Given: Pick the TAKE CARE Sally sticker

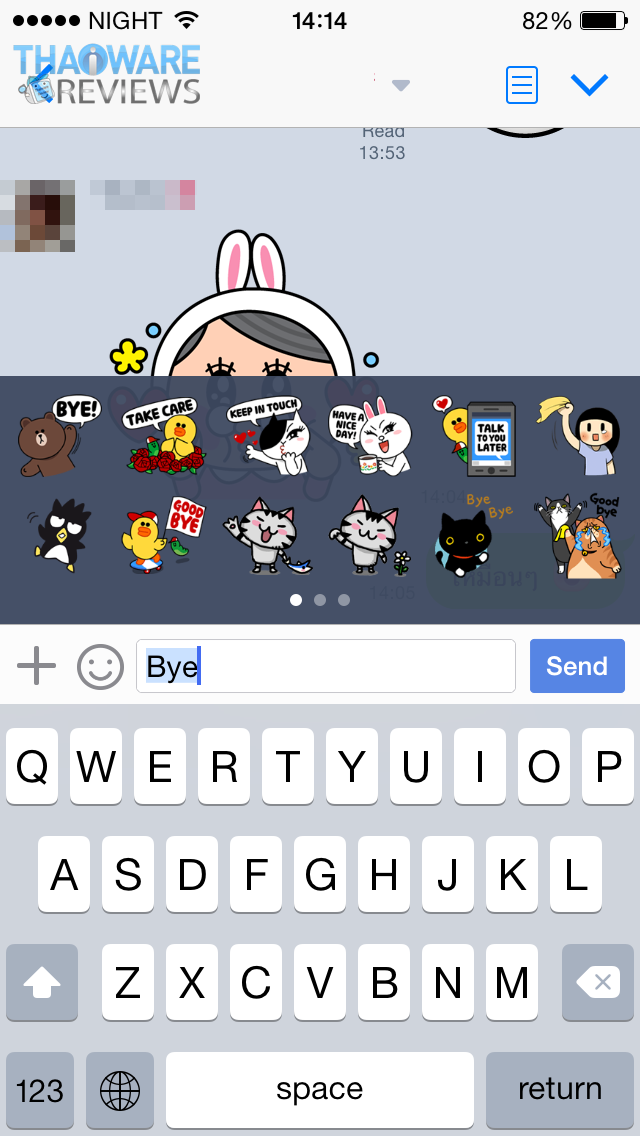Looking at the screenshot, I should tap(165, 435).
